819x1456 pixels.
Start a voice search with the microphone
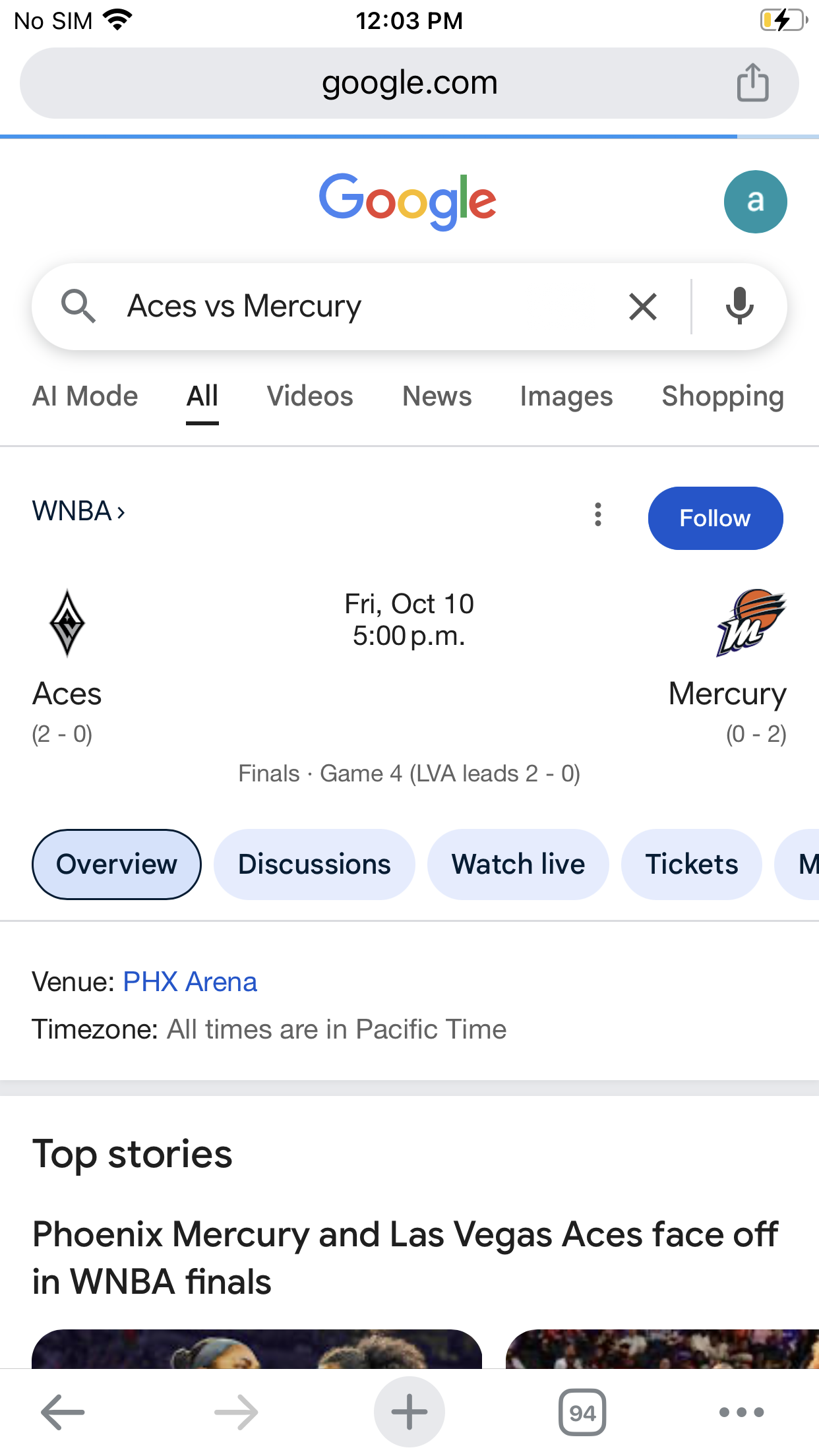(739, 307)
